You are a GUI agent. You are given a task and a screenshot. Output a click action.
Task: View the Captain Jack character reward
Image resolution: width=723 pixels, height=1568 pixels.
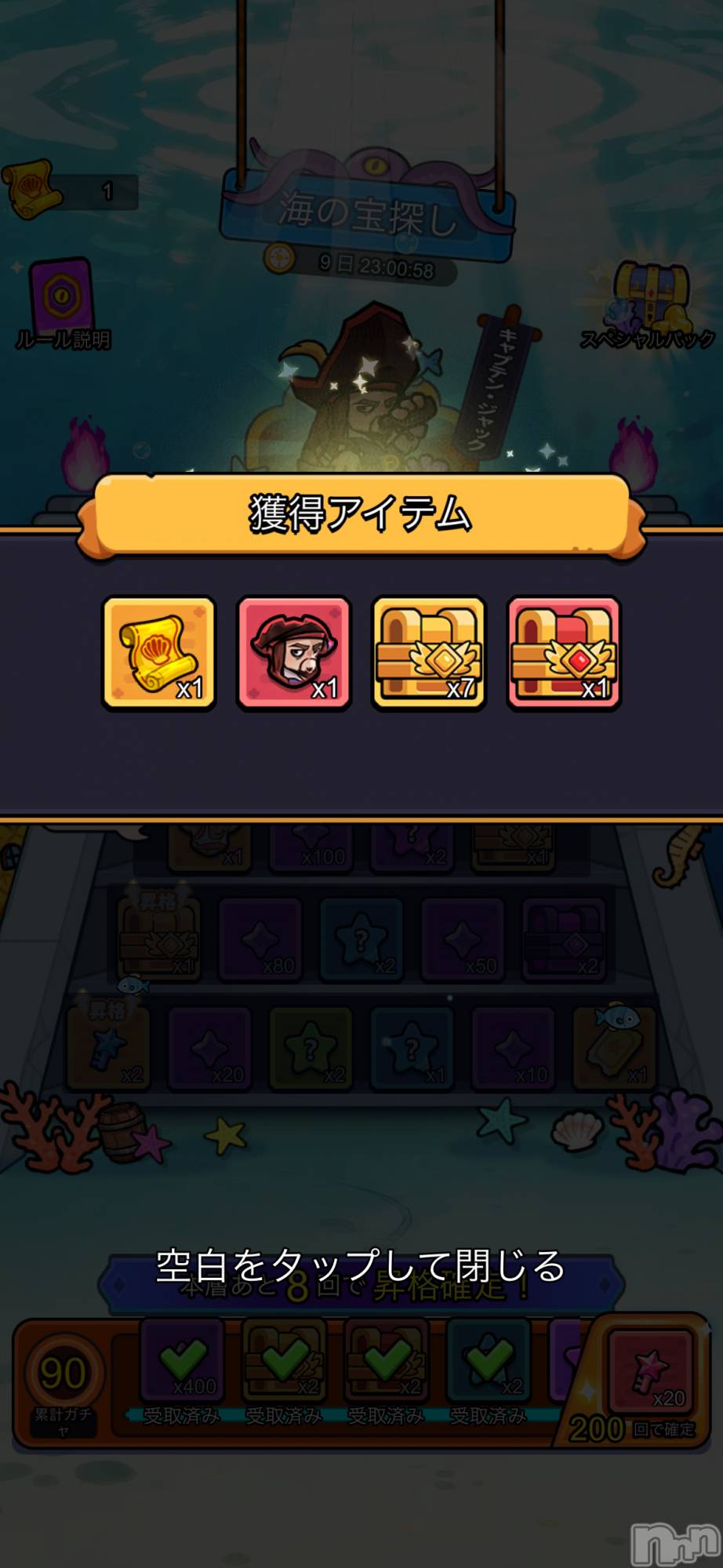point(294,653)
